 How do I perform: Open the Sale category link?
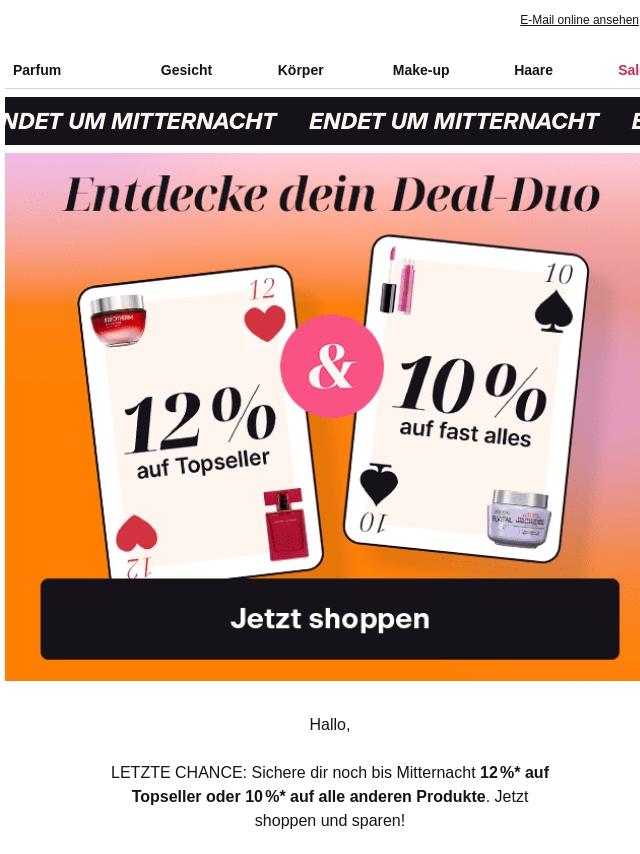628,70
